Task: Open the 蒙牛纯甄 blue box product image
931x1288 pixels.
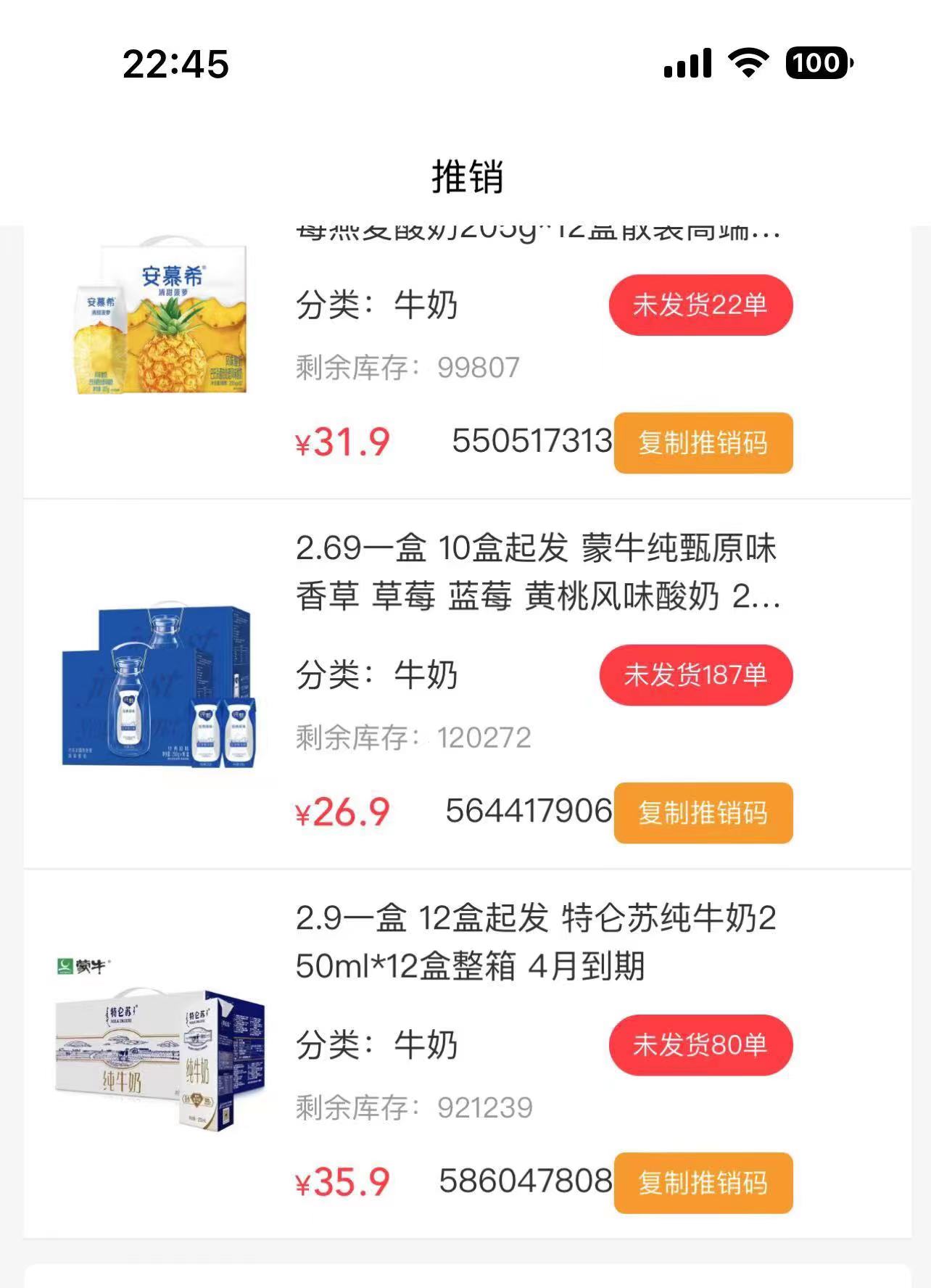Action: [160, 685]
